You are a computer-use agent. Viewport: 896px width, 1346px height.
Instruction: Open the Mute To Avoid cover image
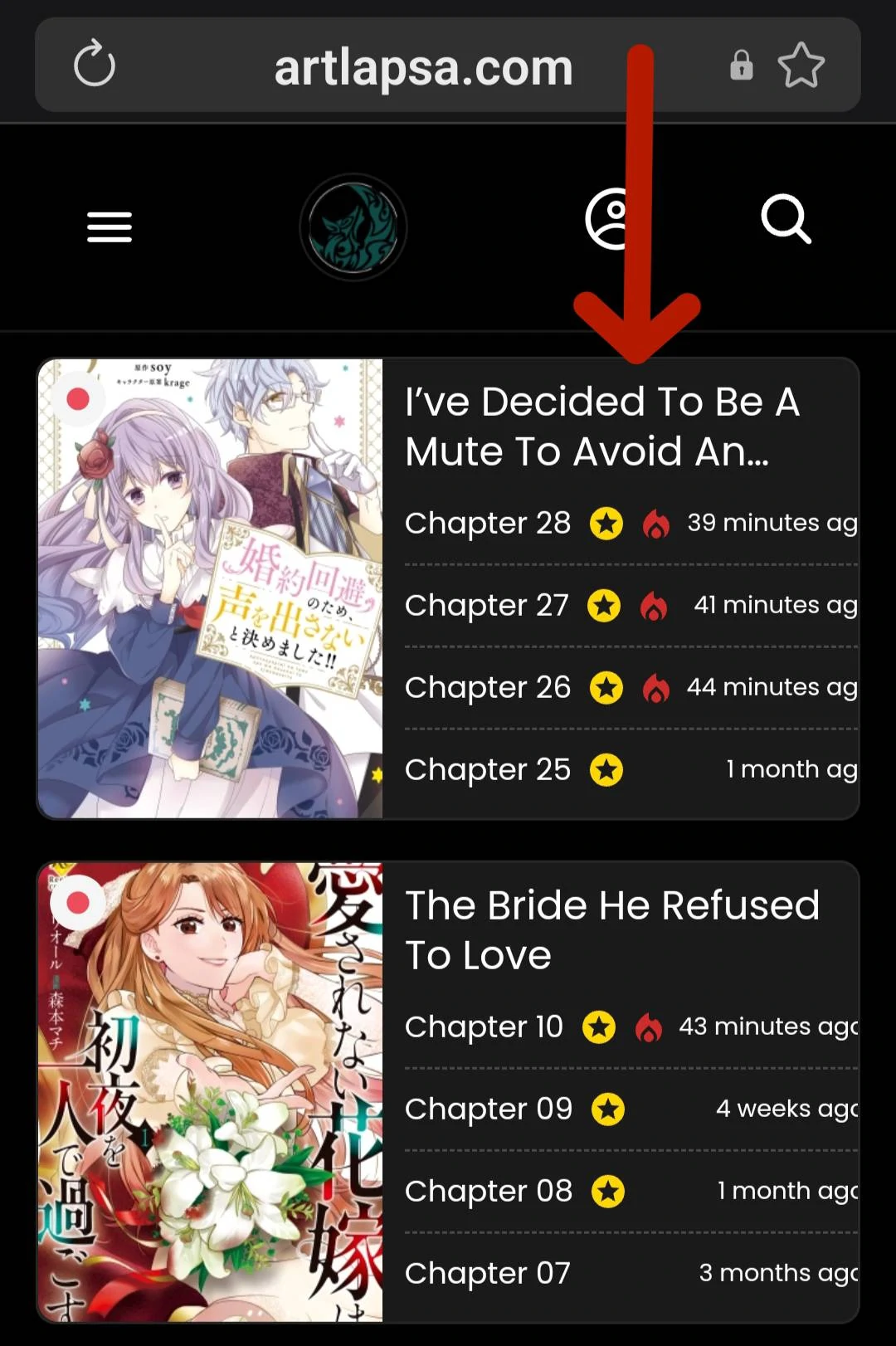click(210, 588)
